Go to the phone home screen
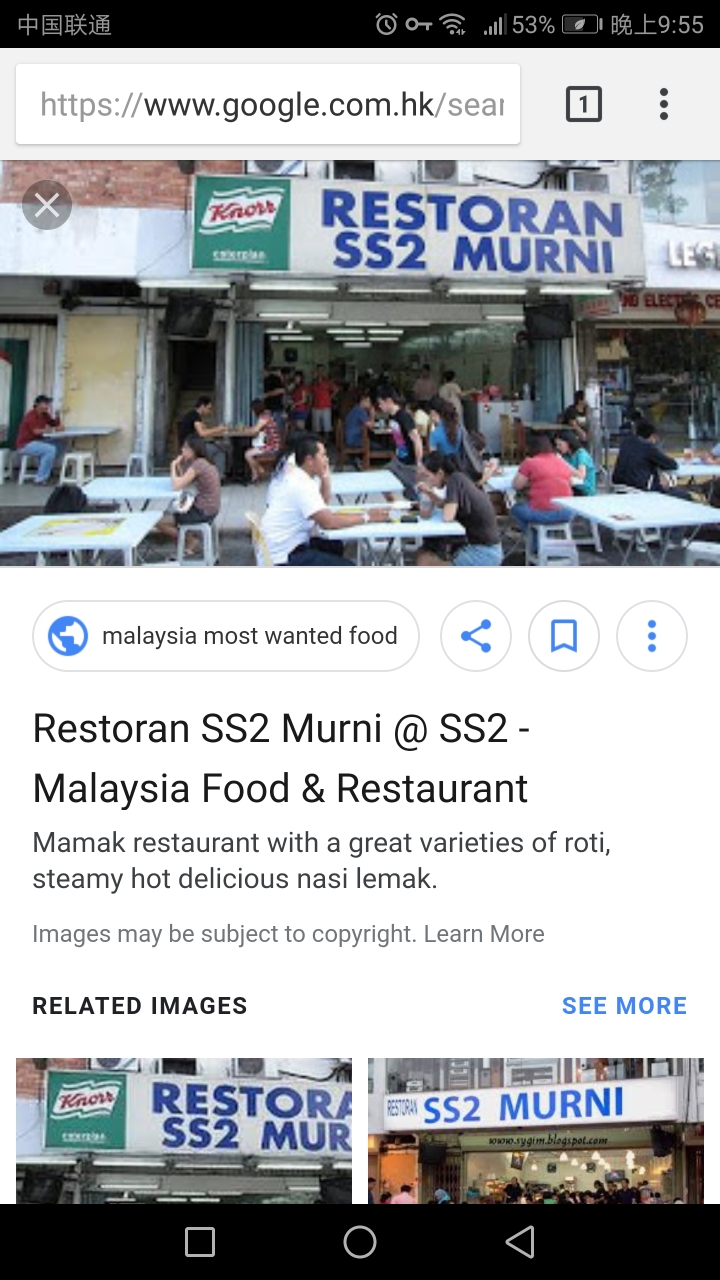720x1280 pixels. click(x=360, y=1242)
